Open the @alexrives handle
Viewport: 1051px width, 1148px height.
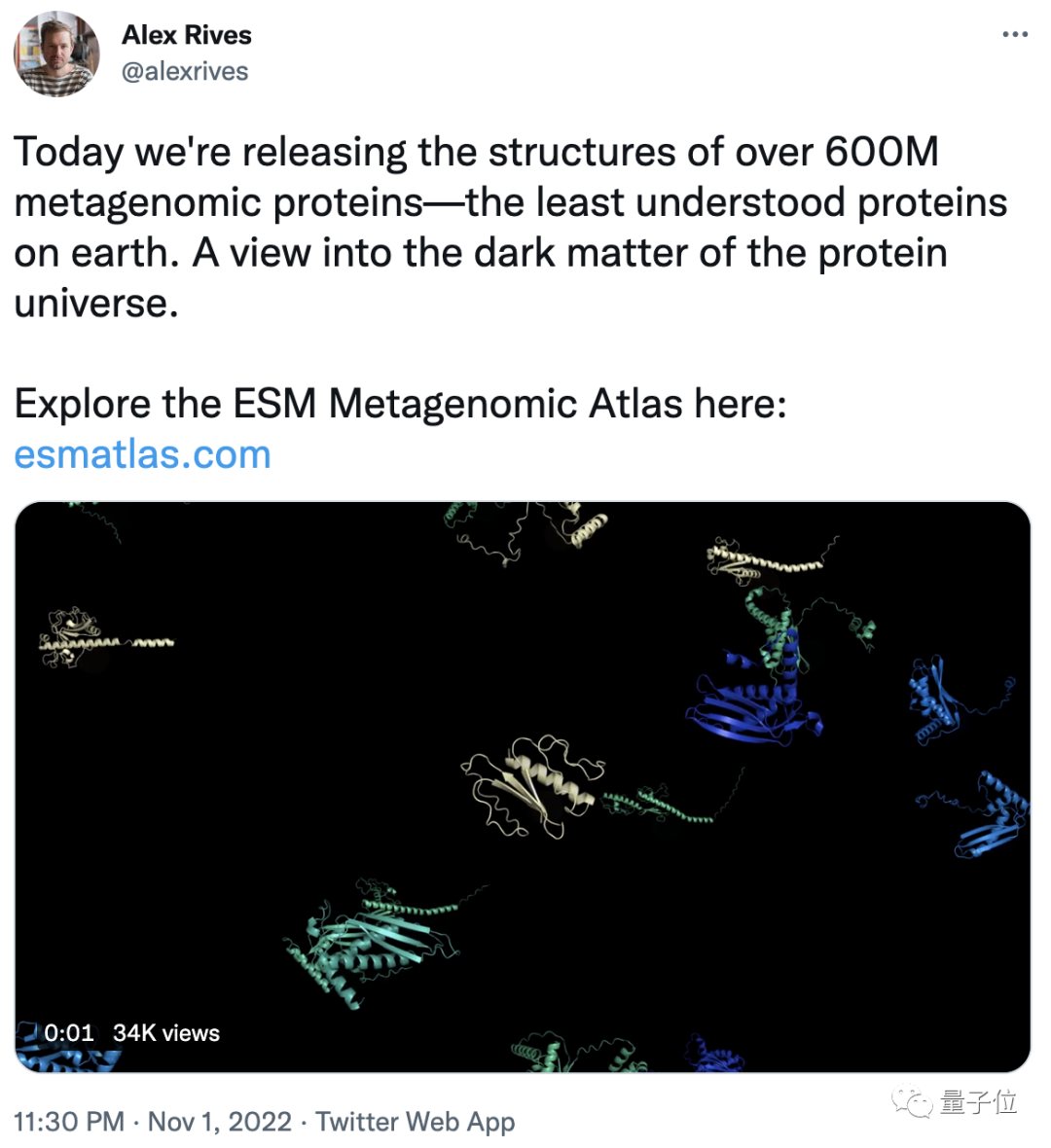(x=185, y=72)
